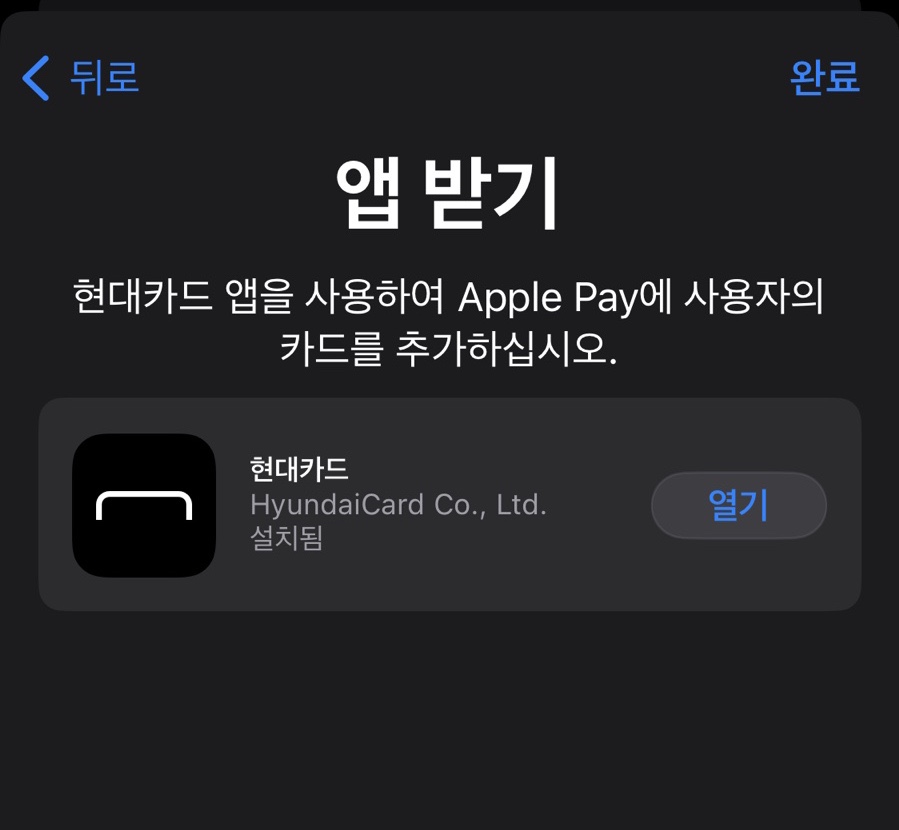Tap 완료 to finish
Screen dimensions: 899x830
[824, 78]
